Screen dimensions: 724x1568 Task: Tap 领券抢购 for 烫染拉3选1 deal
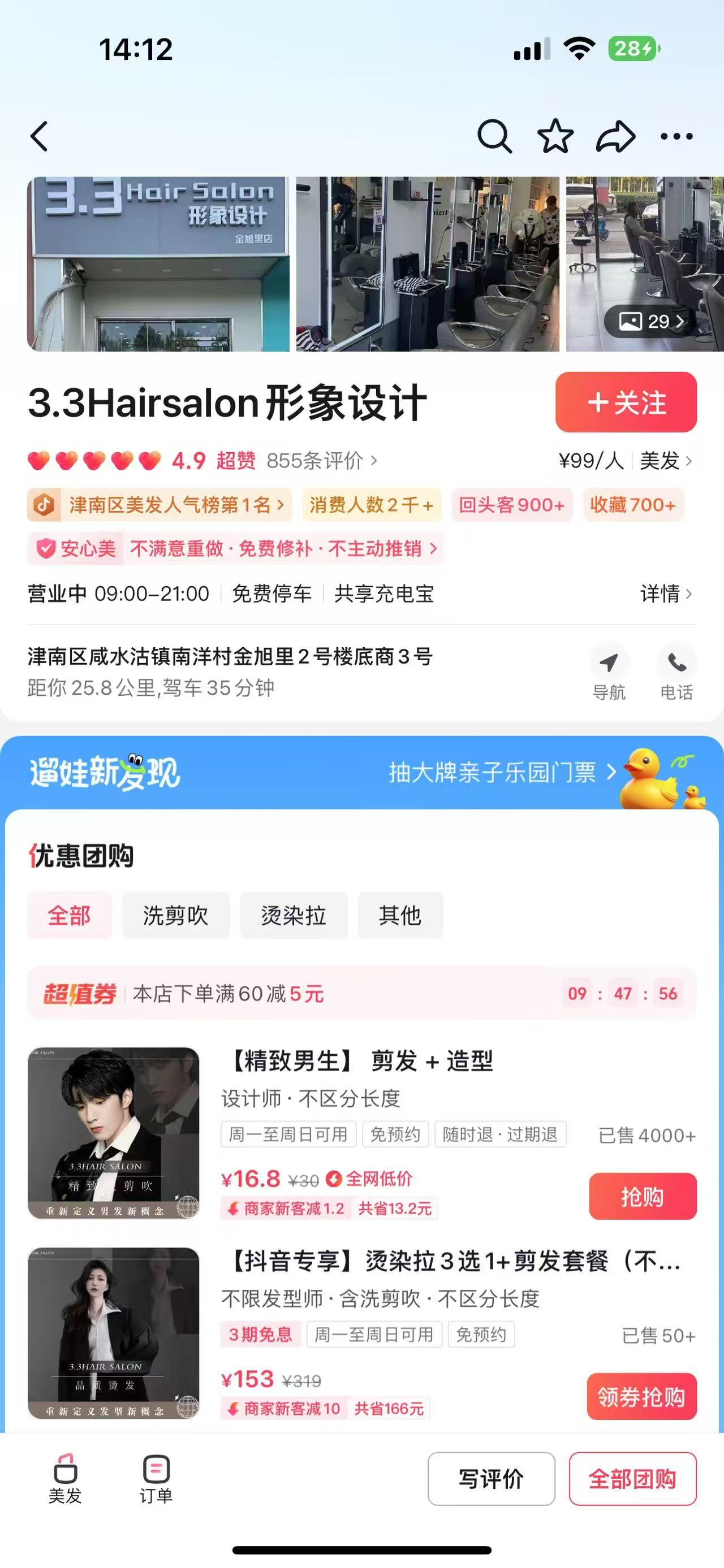point(641,1396)
